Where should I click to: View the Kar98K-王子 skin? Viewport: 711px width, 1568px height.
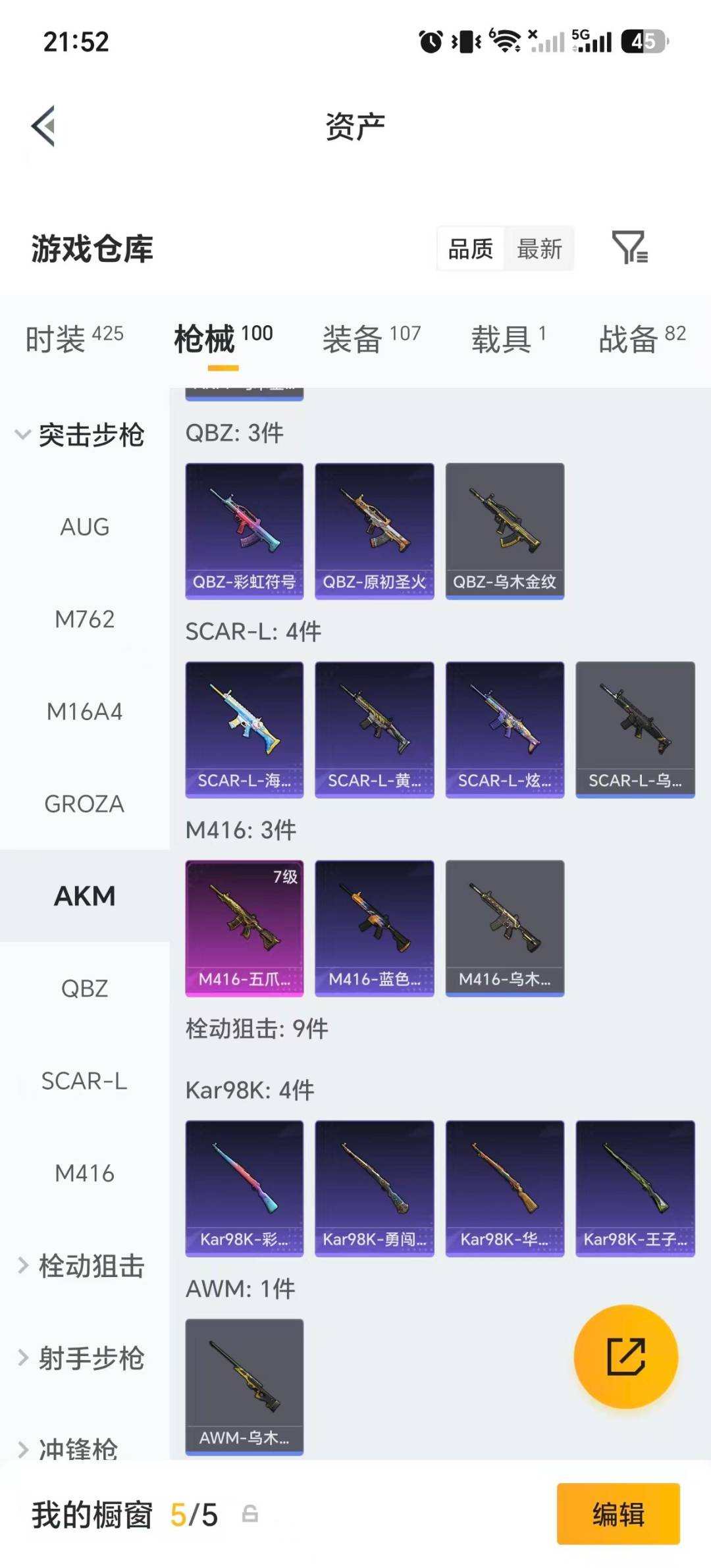coord(635,1188)
